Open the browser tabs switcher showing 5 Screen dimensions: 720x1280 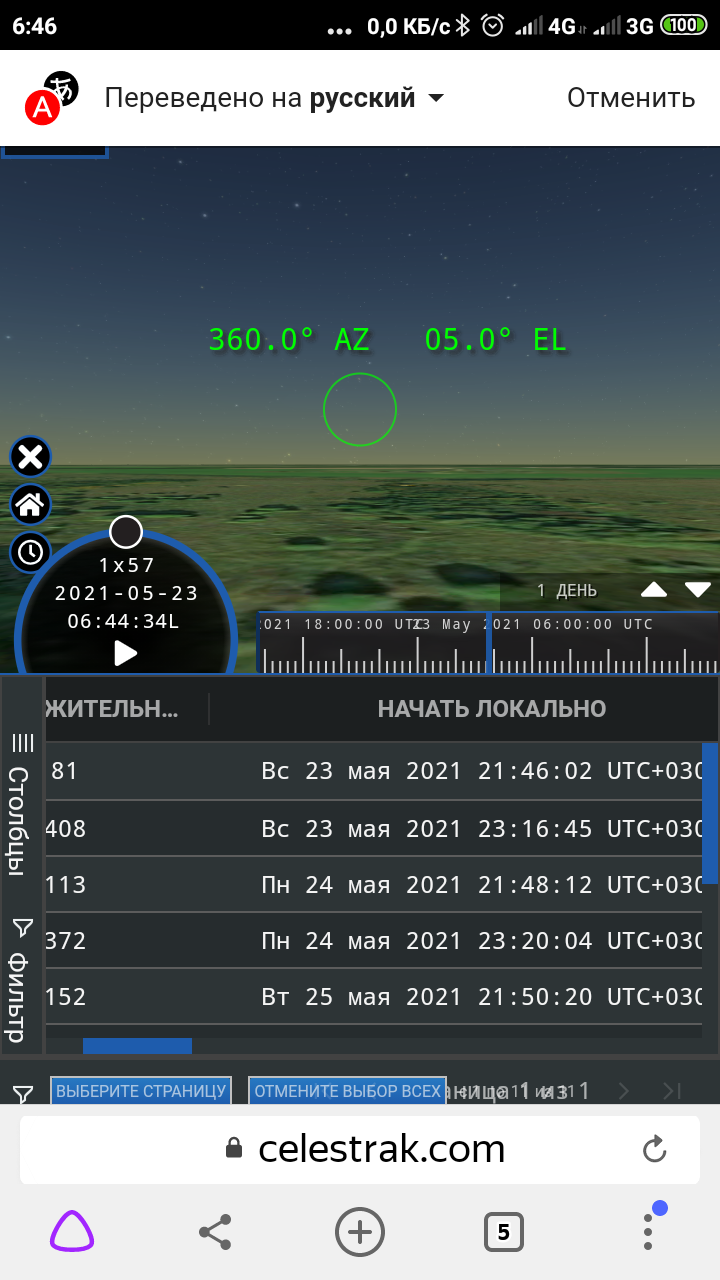pos(503,1232)
